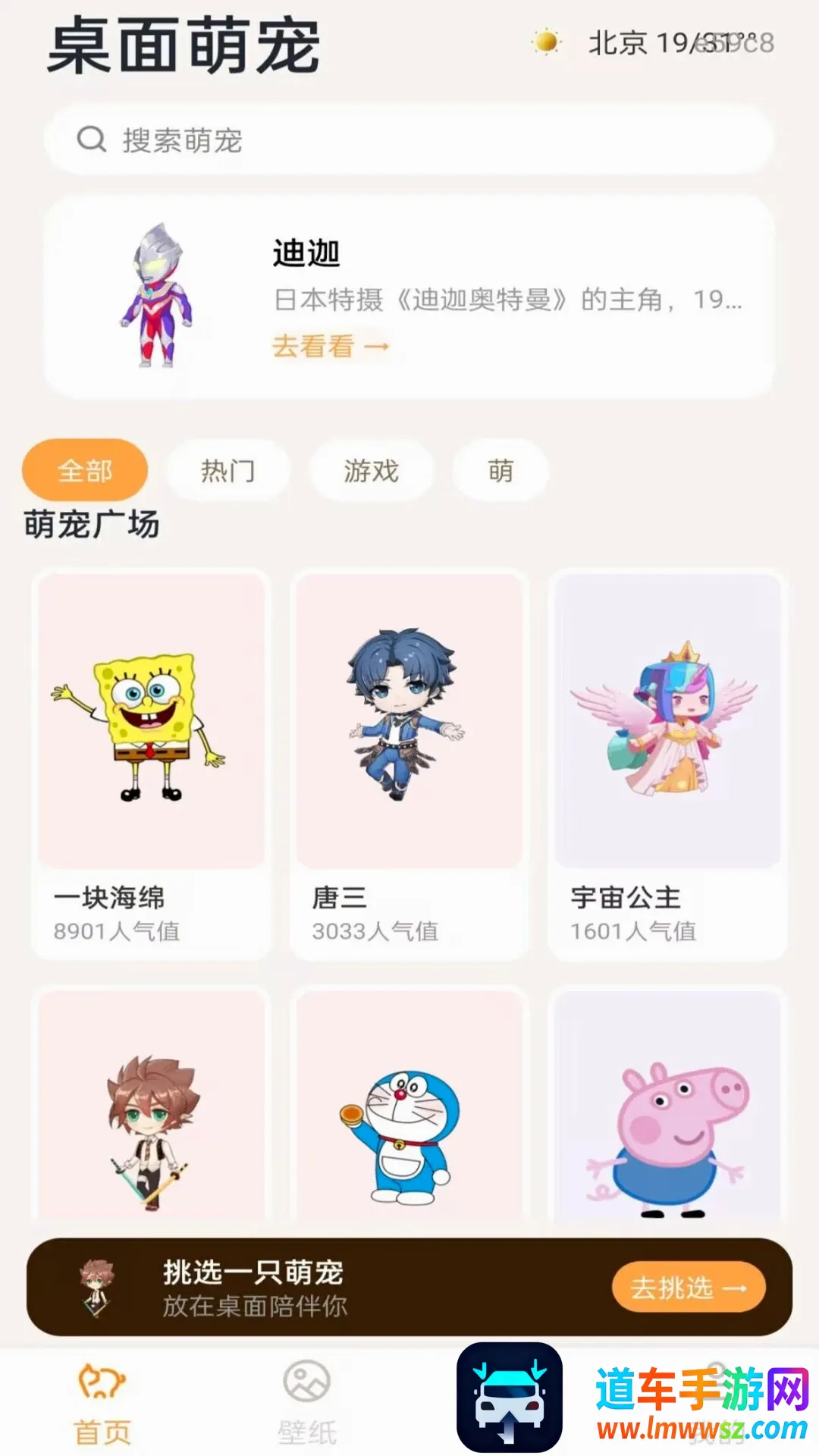
Task: Tap the 去挑选 button
Action: tap(689, 1287)
